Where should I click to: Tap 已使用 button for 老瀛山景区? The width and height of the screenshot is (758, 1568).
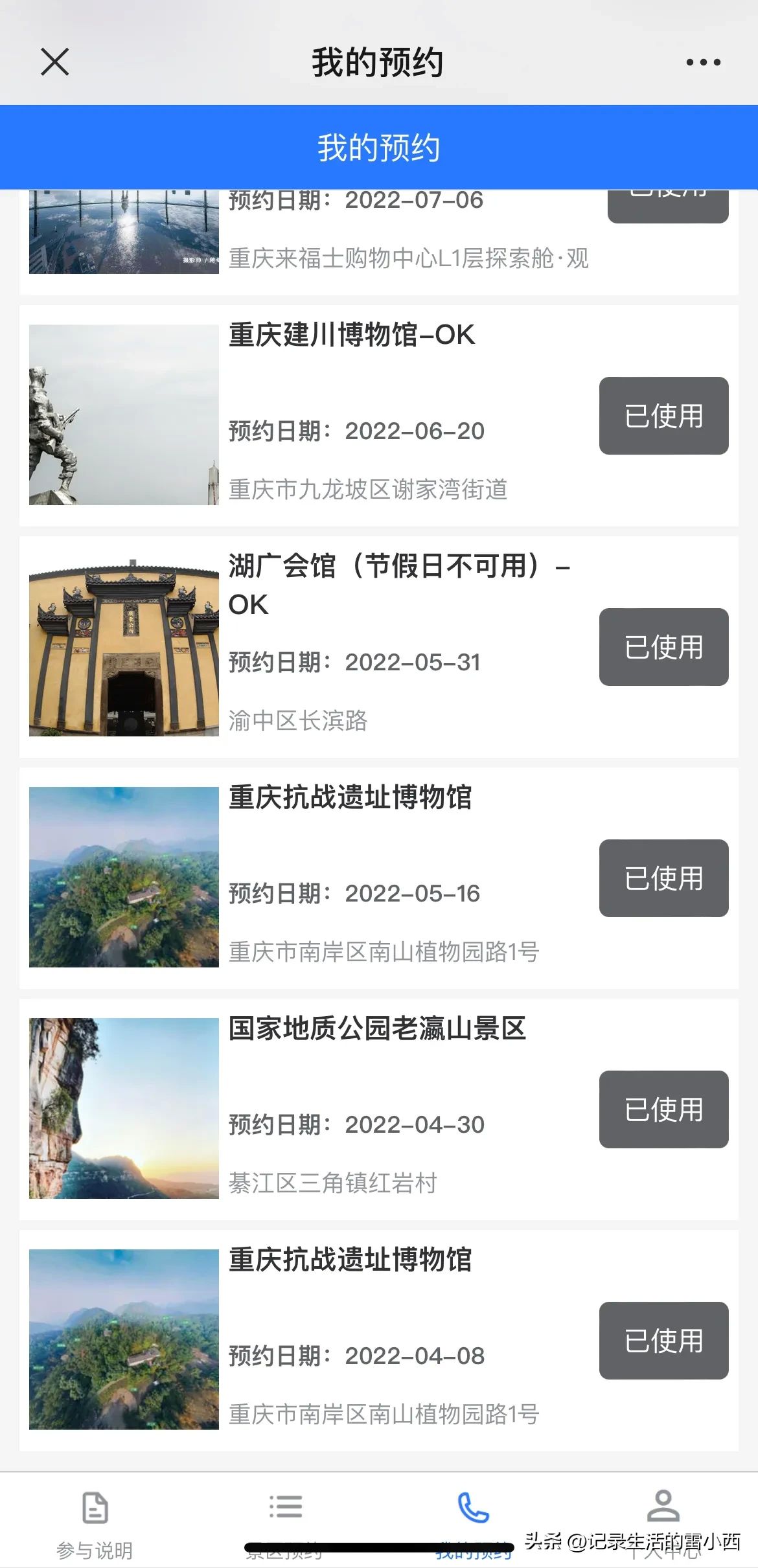[663, 1109]
